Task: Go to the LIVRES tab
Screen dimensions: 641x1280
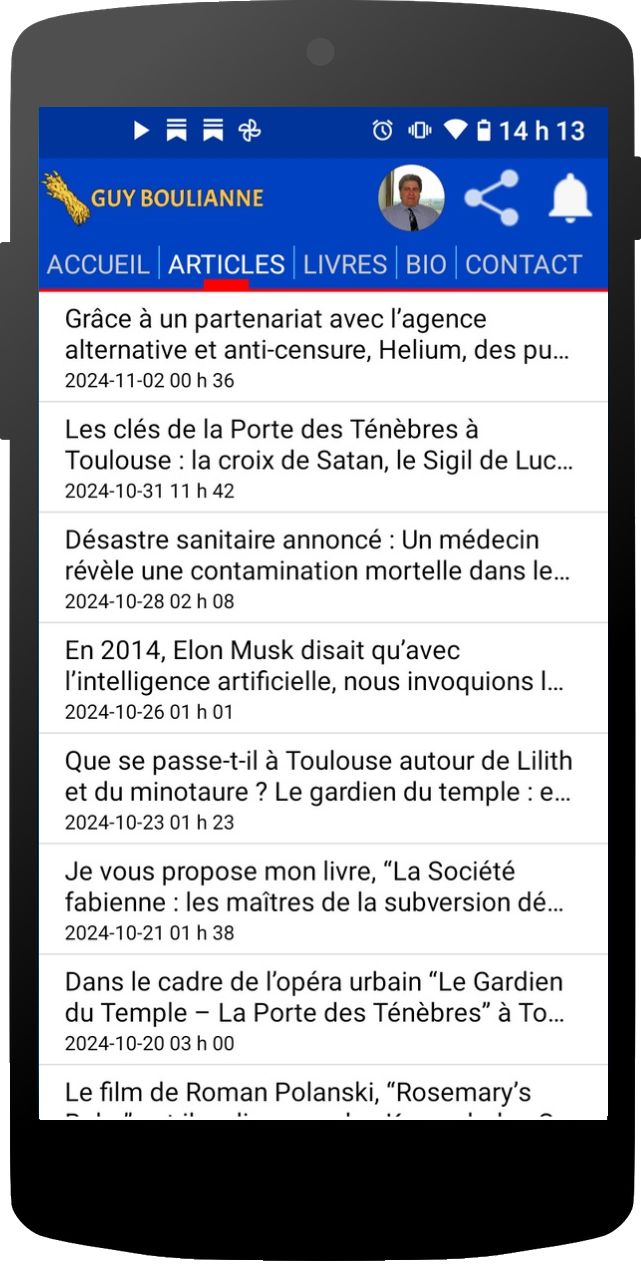Action: (345, 265)
